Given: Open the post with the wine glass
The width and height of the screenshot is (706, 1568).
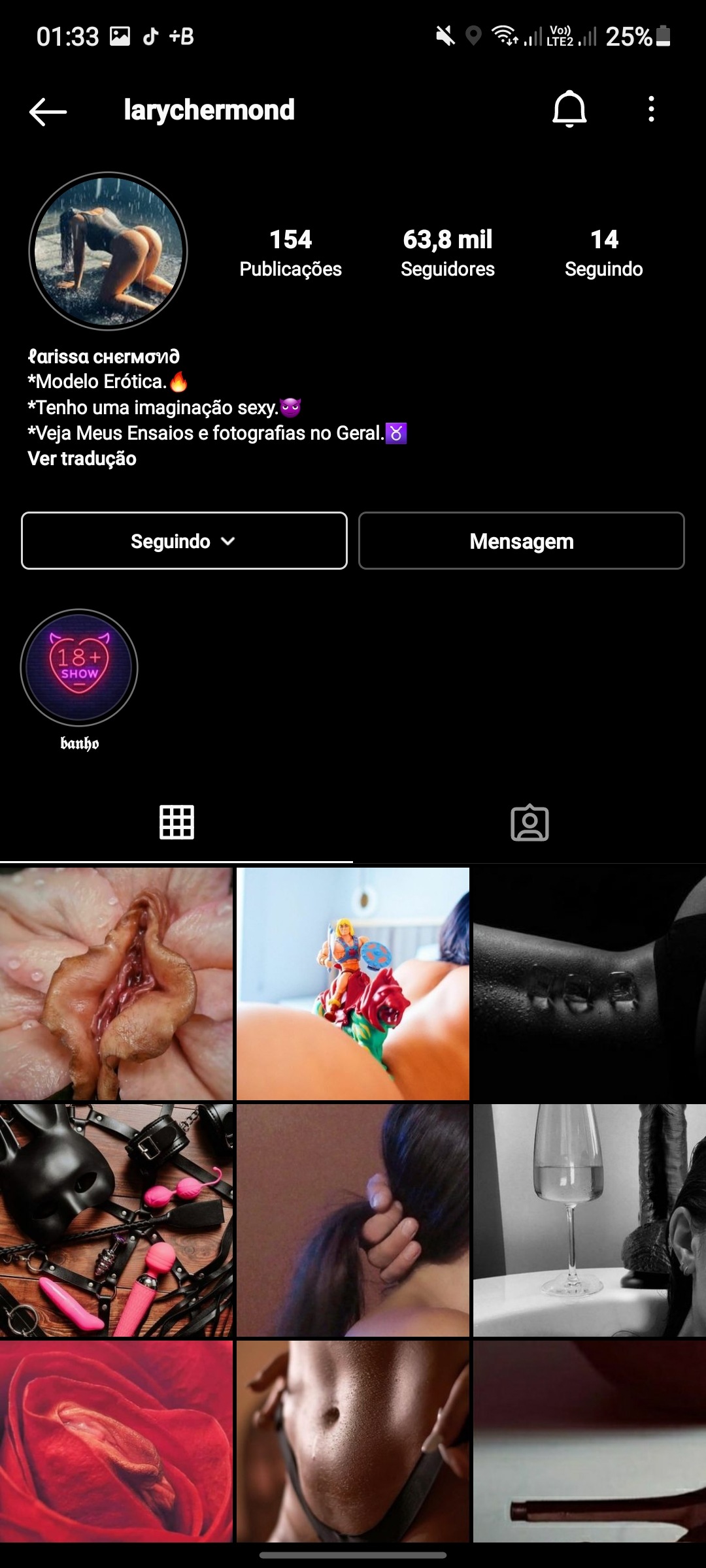Looking at the screenshot, I should click(588, 1220).
